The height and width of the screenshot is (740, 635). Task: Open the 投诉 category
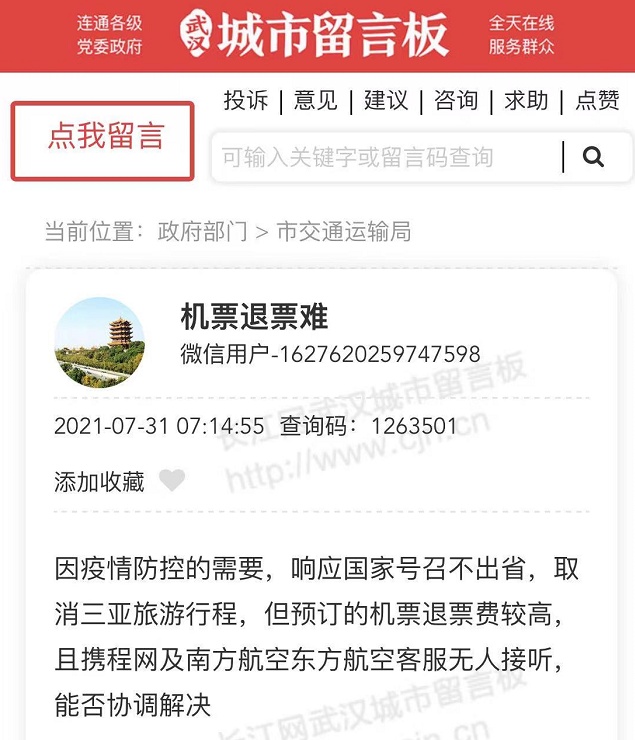tap(246, 100)
